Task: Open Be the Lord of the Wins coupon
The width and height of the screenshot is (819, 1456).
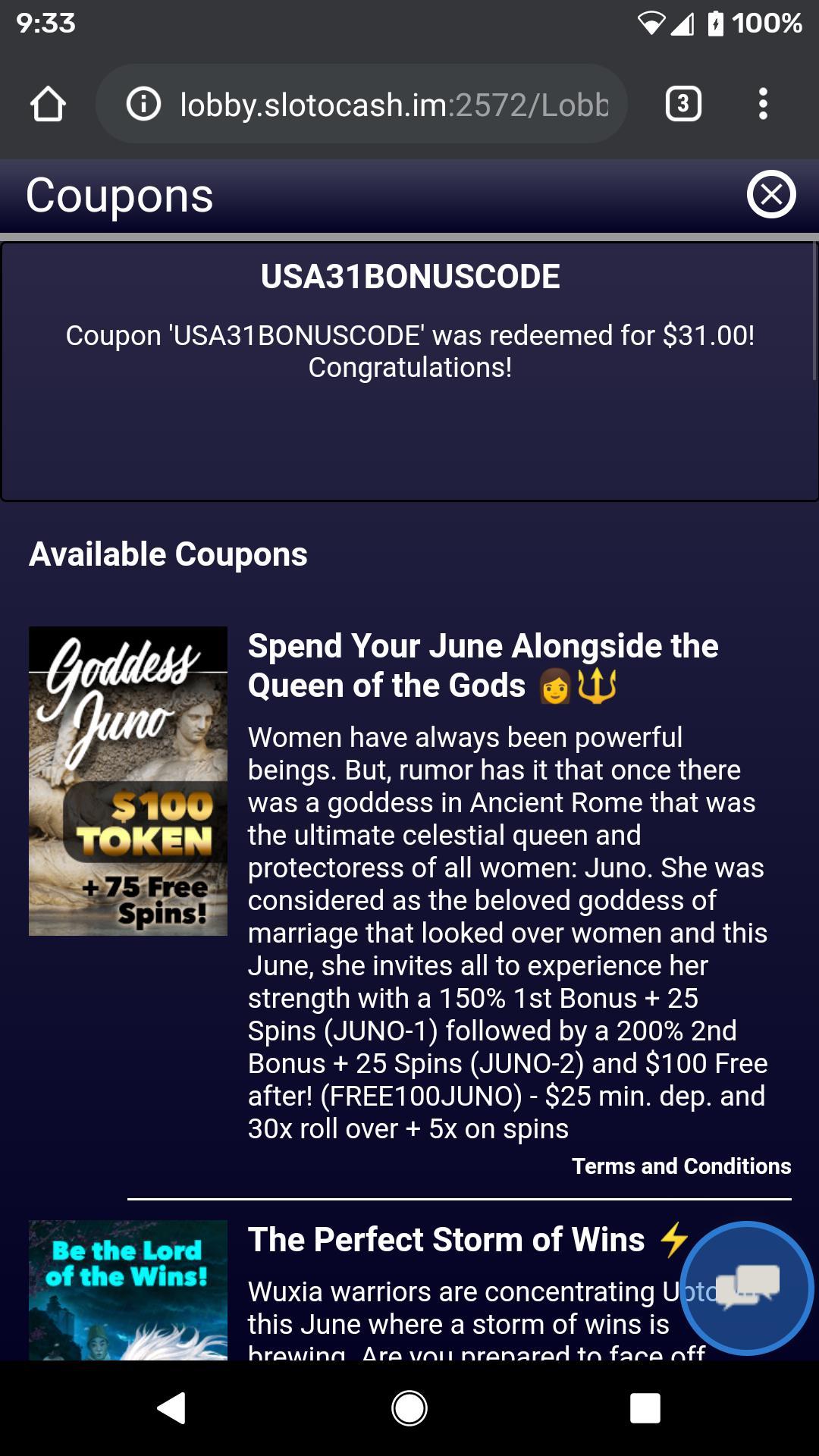Action: (x=128, y=1289)
